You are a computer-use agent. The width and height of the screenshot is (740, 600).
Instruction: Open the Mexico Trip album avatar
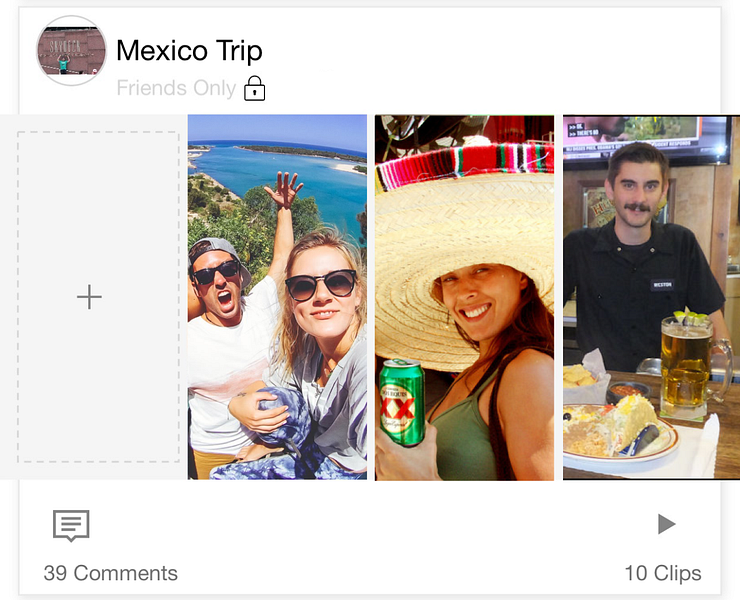71,51
